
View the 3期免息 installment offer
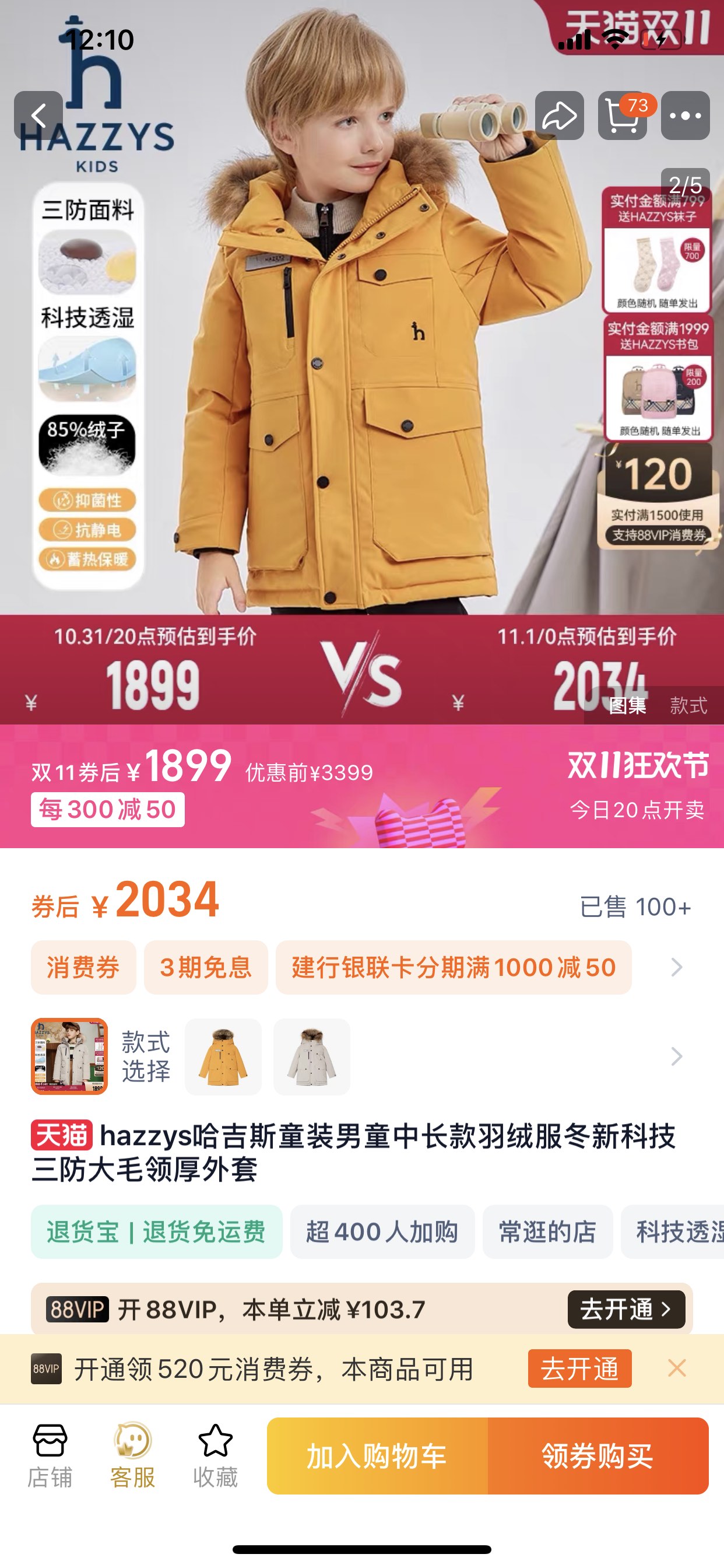pos(206,967)
